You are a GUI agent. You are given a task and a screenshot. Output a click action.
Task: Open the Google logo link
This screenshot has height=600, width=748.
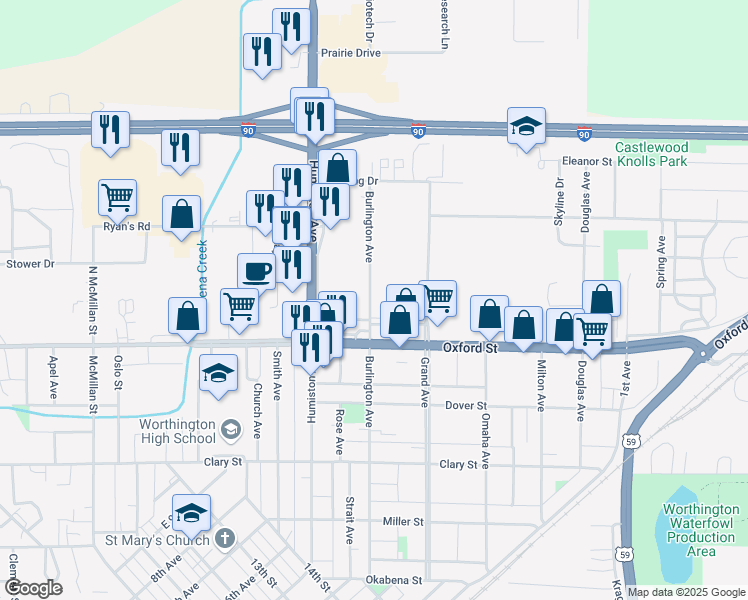32,588
